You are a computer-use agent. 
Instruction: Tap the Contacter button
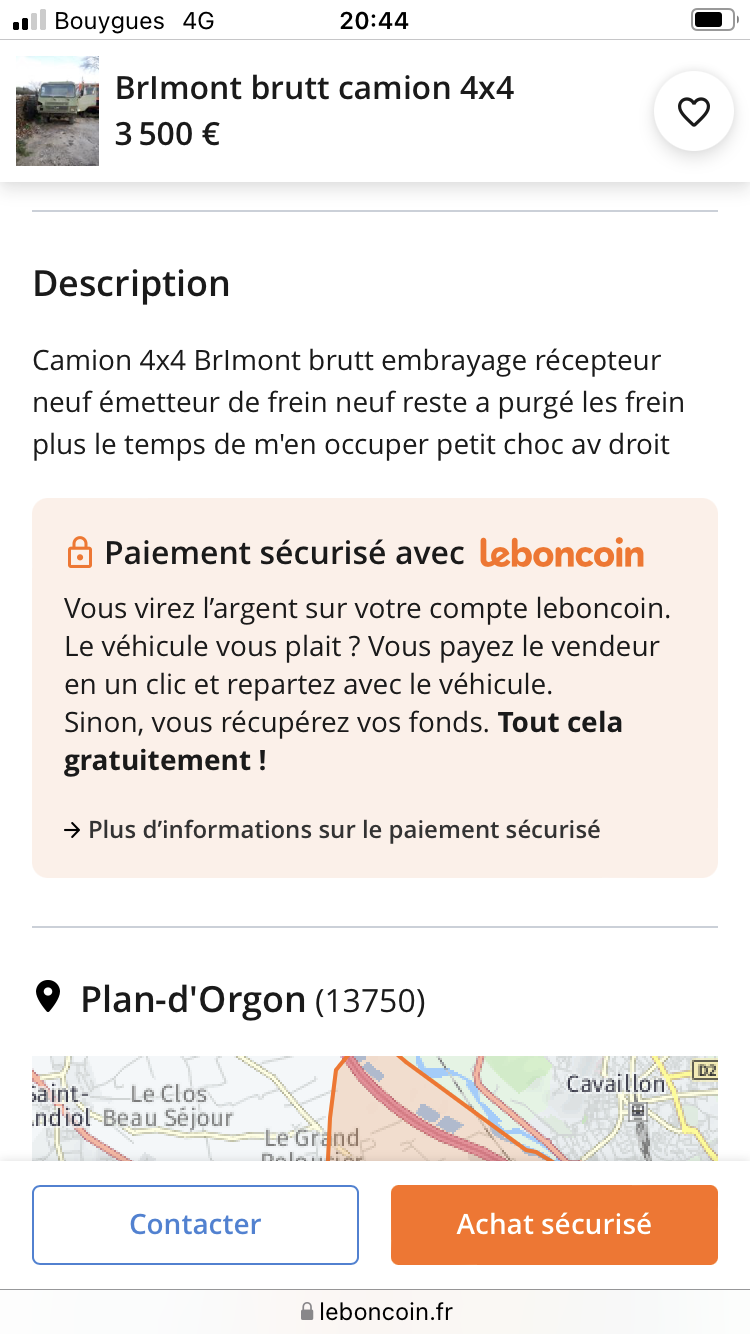195,1224
